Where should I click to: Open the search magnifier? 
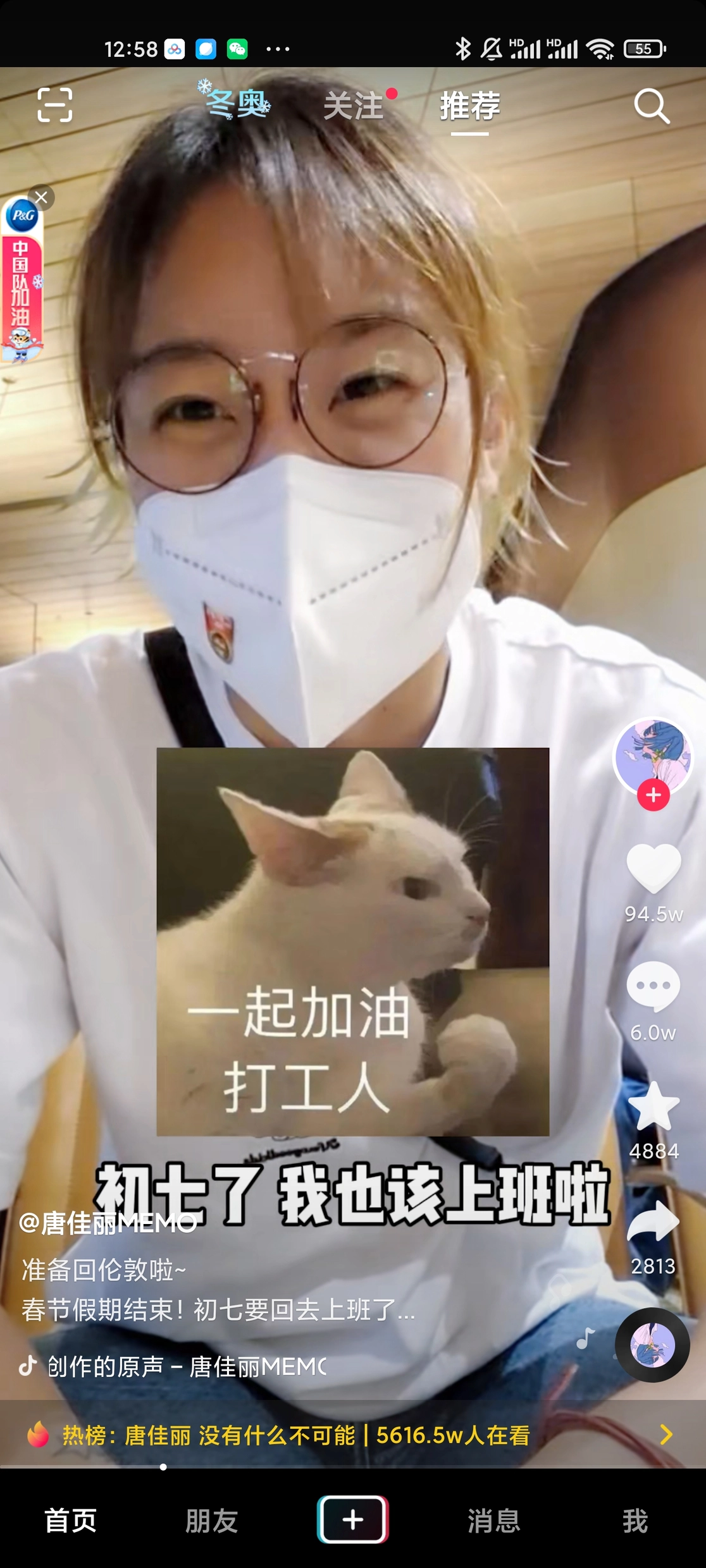(652, 106)
